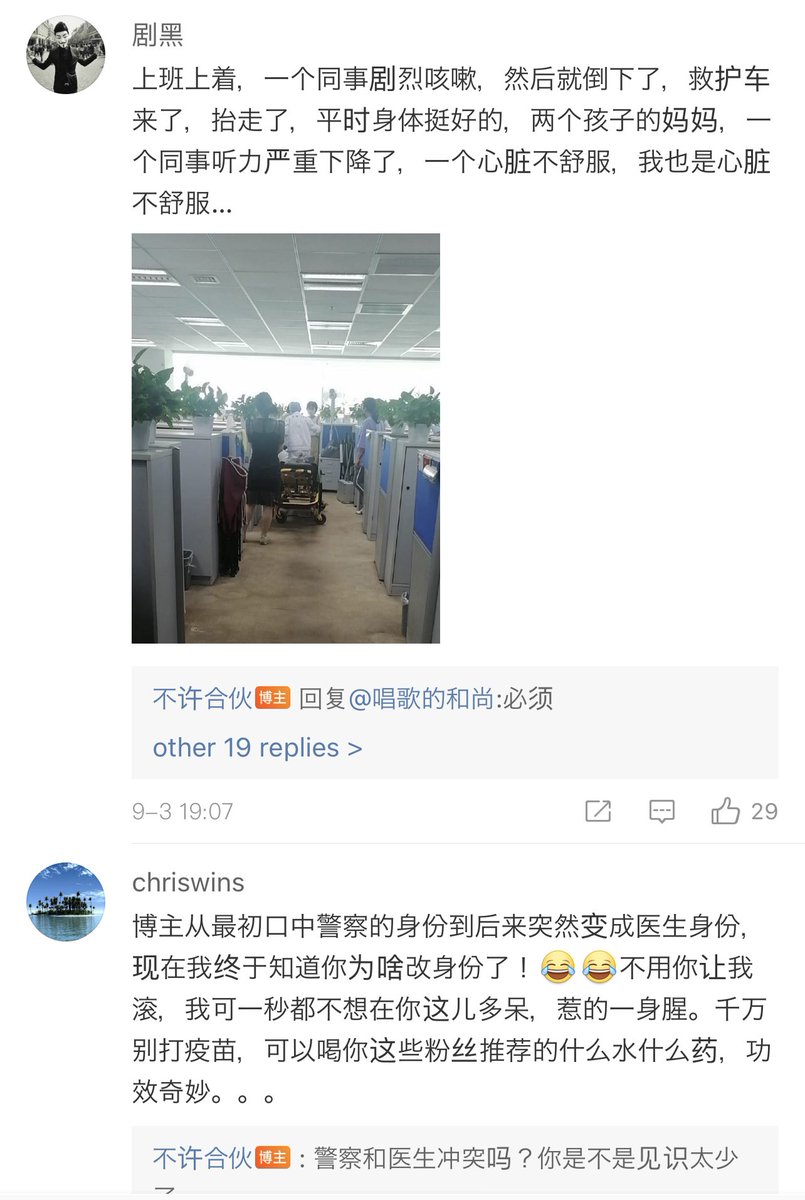Open 剧黑's profile avatar

pos(65,56)
